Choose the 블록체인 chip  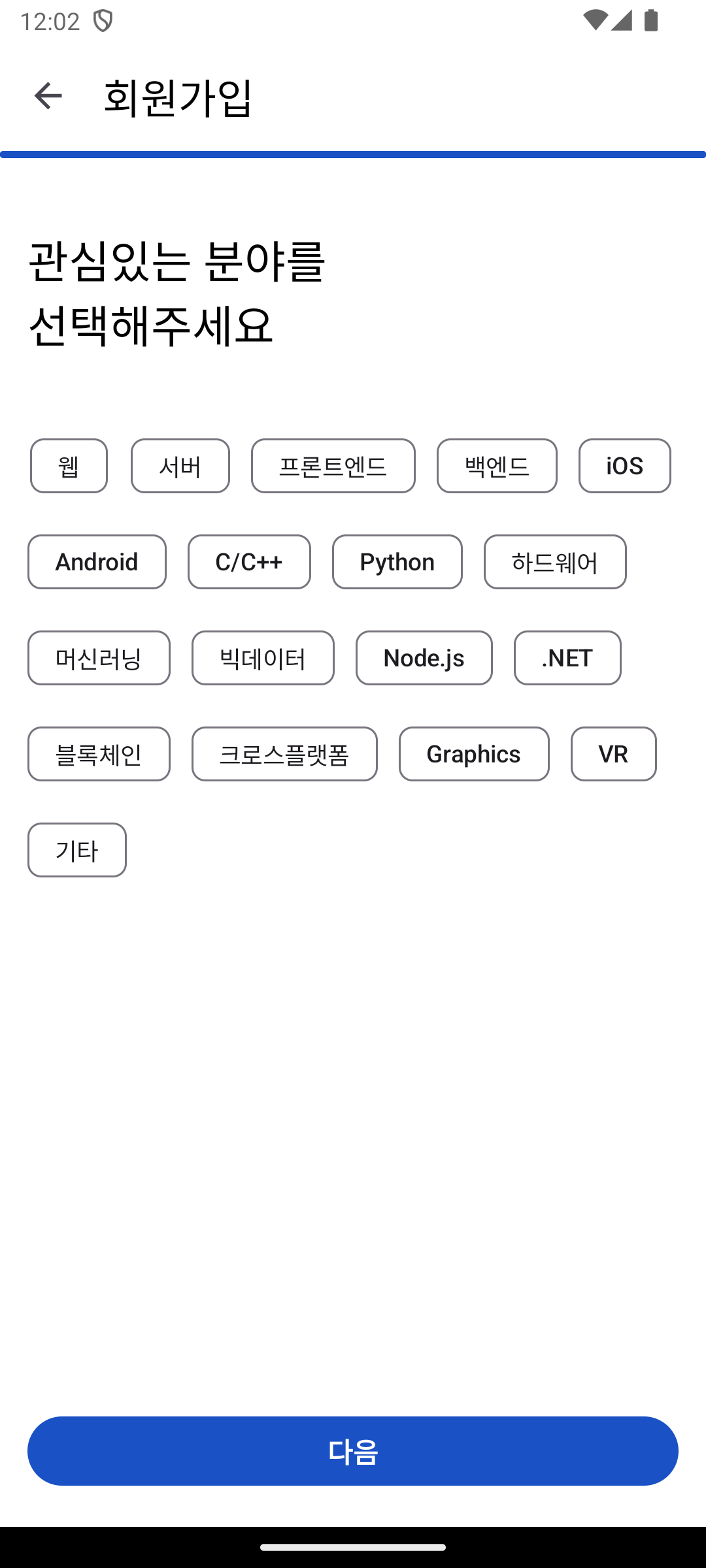coord(99,754)
